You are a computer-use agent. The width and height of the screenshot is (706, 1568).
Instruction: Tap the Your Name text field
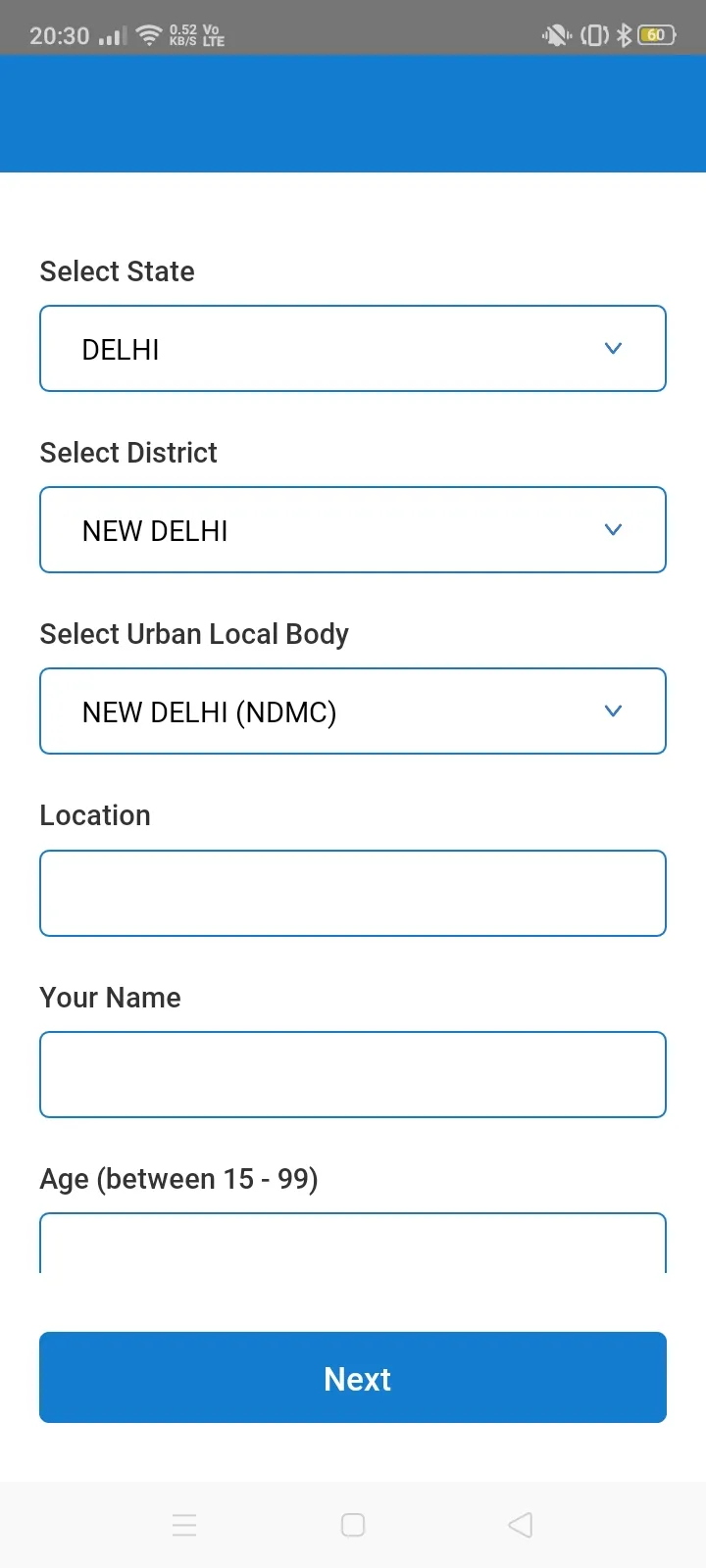coord(353,1074)
